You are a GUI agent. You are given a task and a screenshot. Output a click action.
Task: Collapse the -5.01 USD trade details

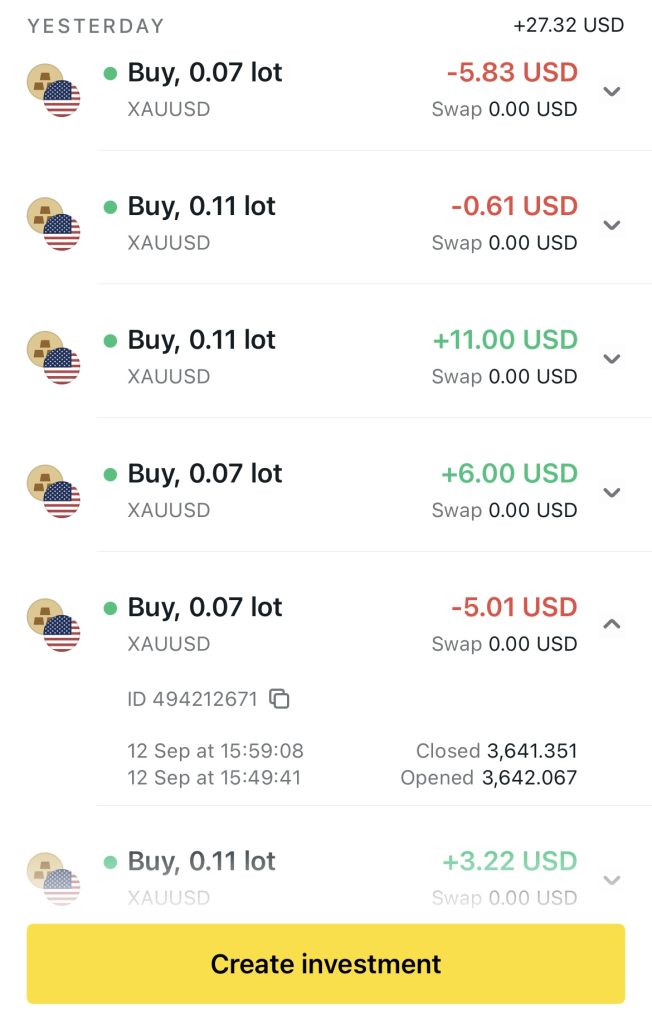(612, 625)
